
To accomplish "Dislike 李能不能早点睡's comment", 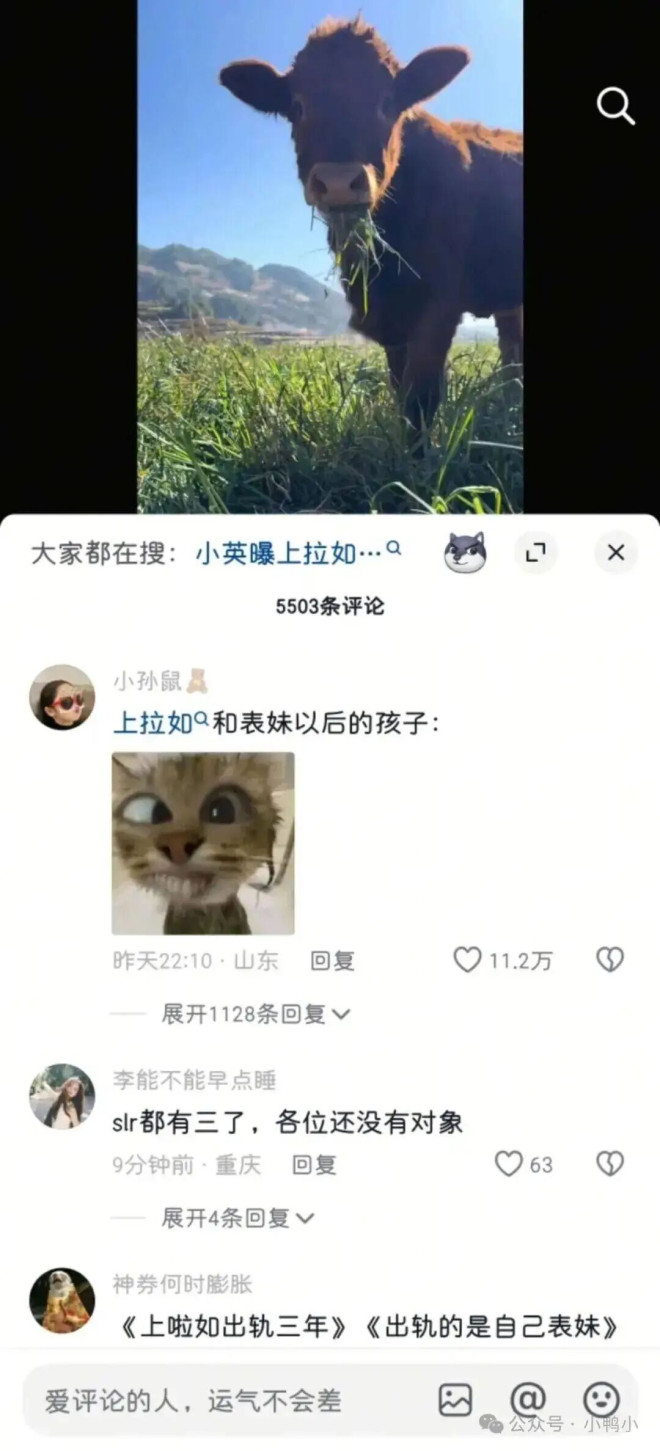I will point(610,1164).
